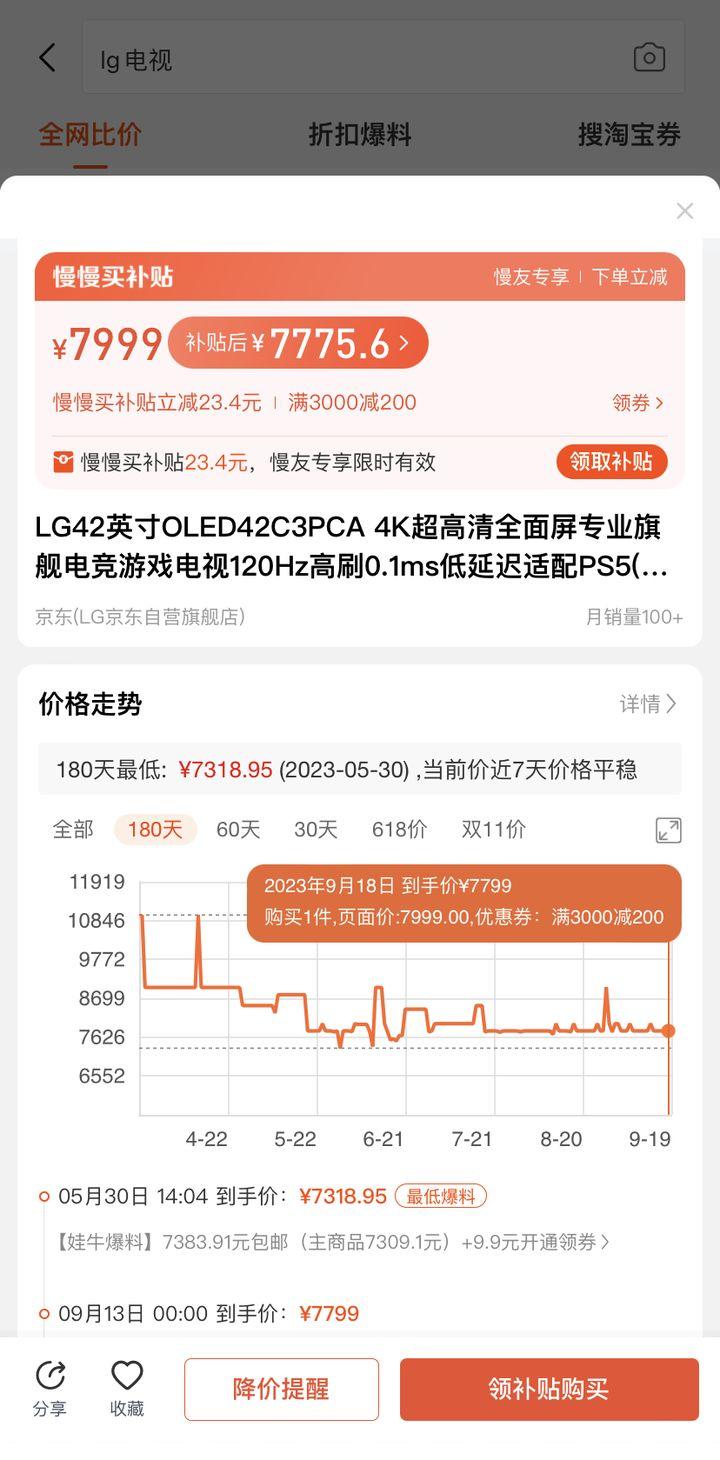Viewport: 720px width, 1460px height.
Task: Show the 618价 price view
Action: tap(399, 829)
